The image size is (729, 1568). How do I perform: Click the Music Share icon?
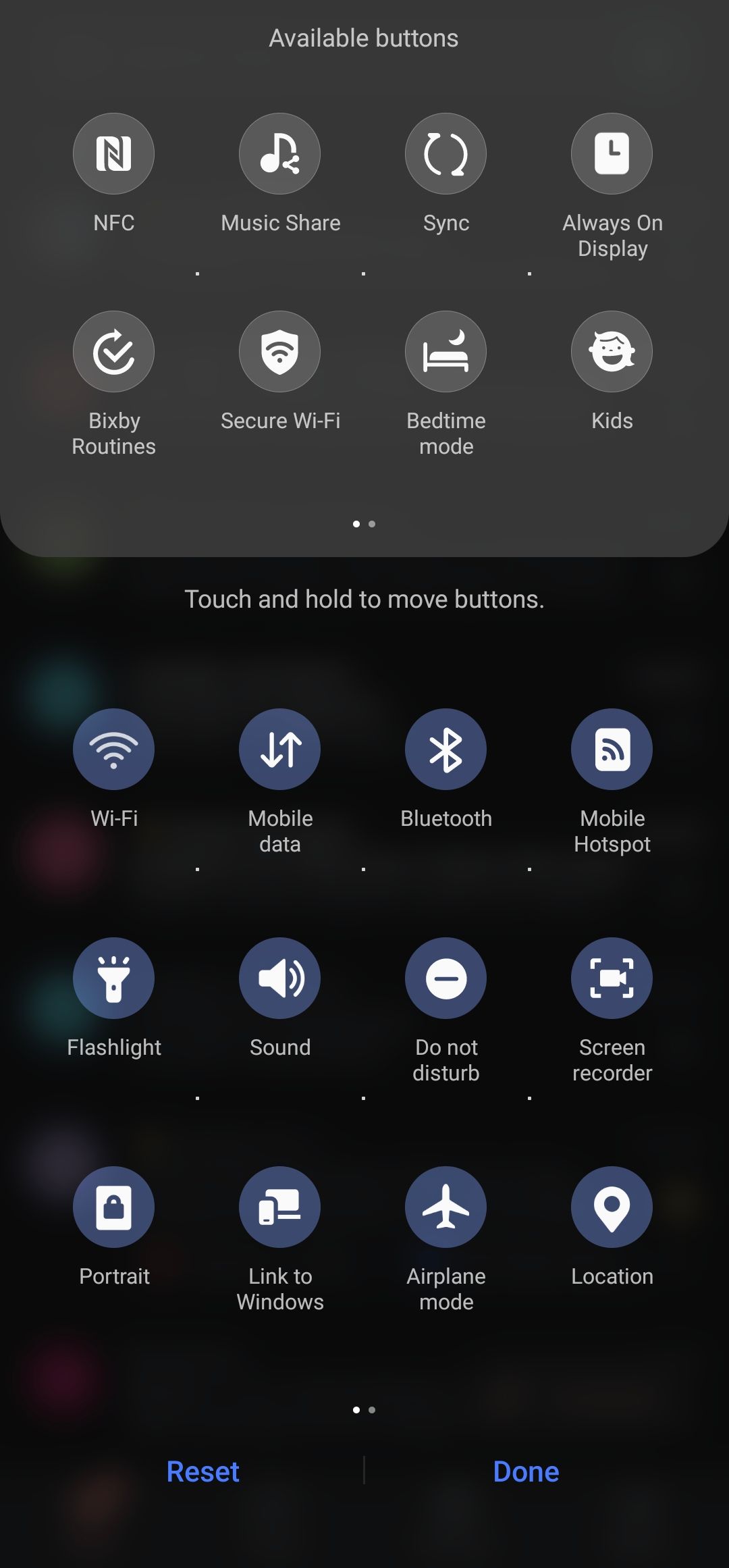[279, 154]
